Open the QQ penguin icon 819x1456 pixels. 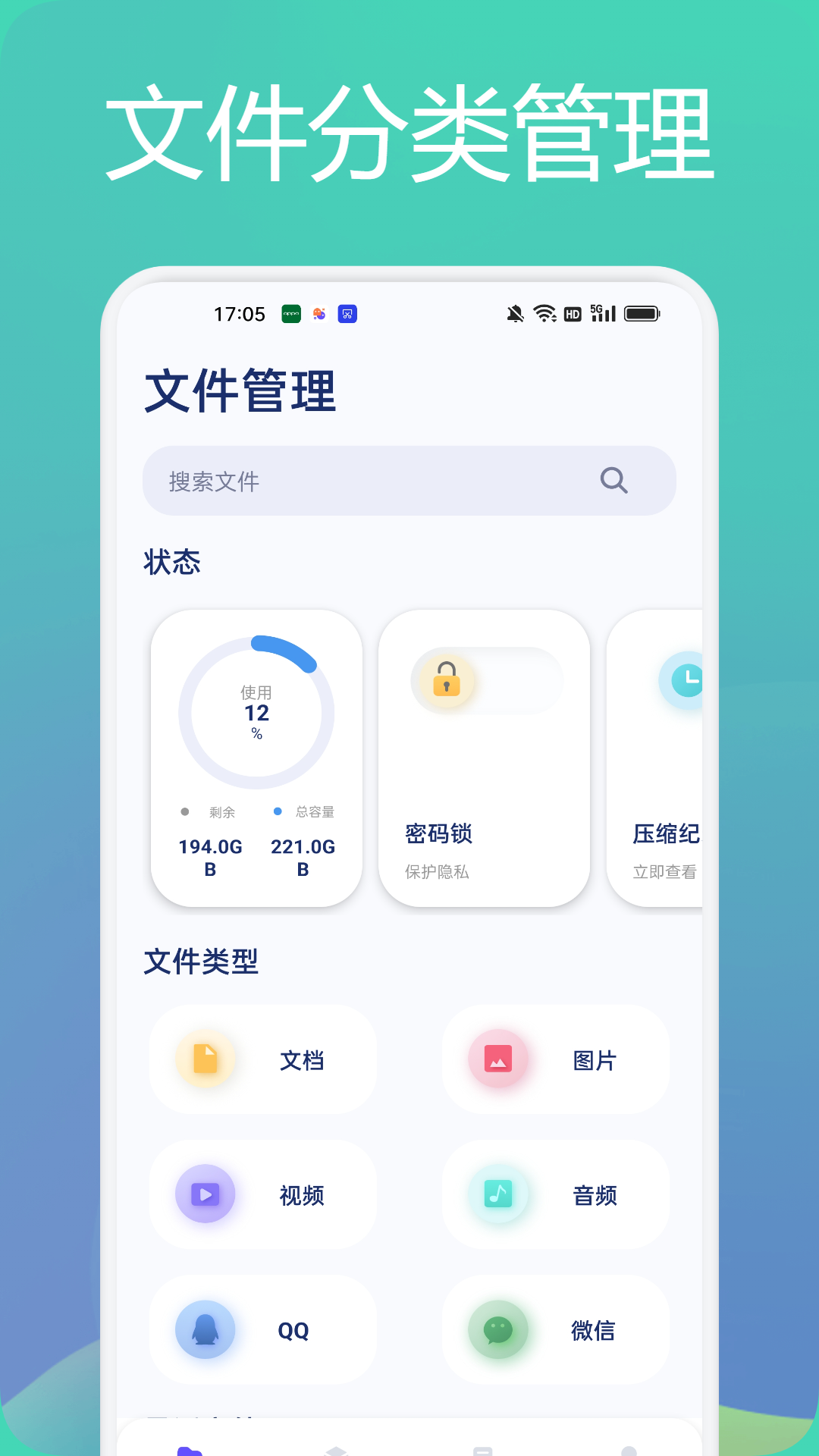point(203,1329)
